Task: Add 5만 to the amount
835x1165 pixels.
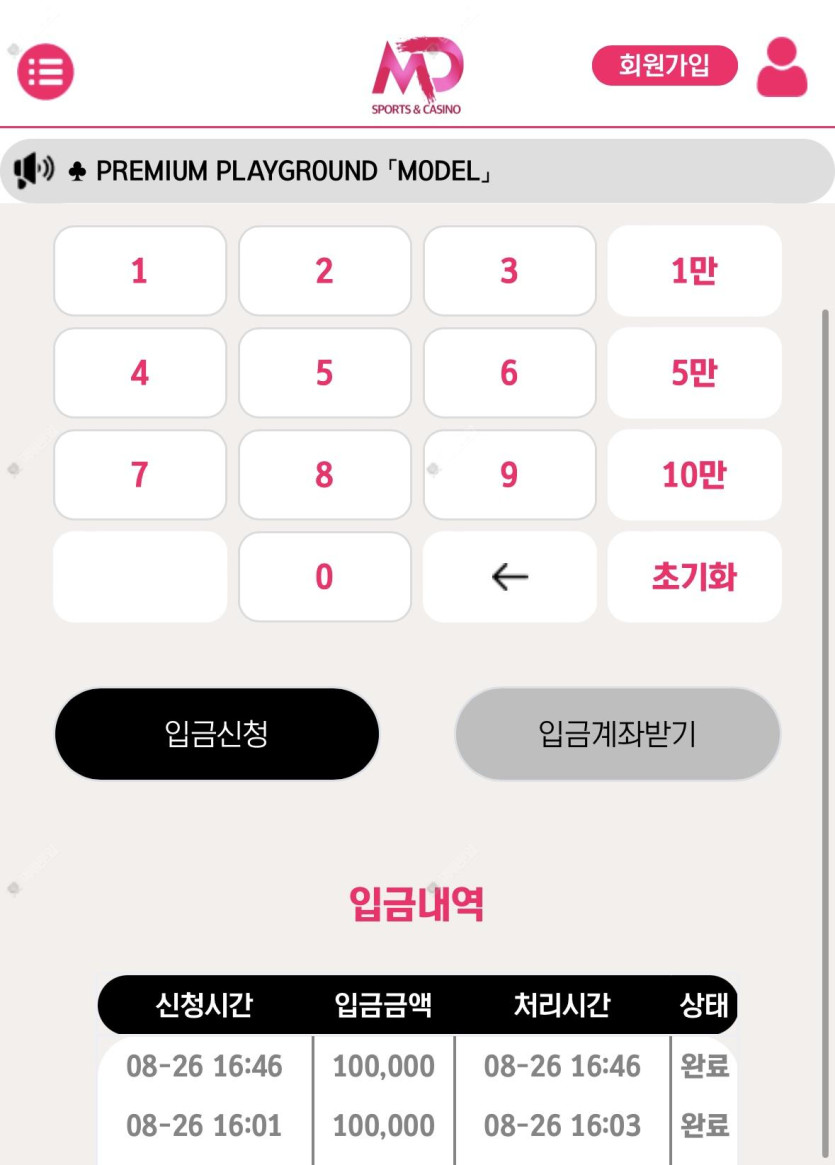Action: (694, 373)
